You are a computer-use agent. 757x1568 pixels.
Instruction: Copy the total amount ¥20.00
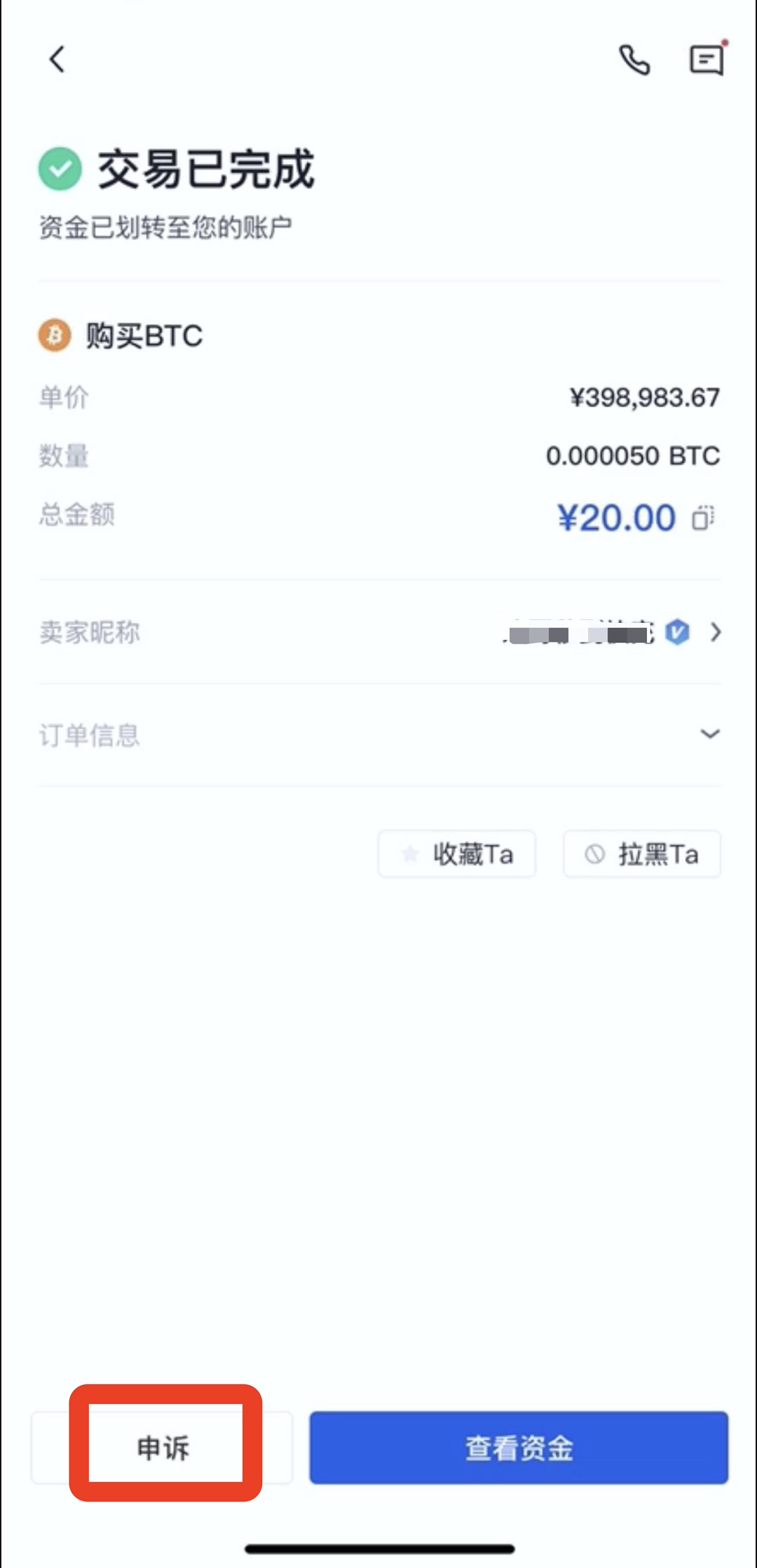coord(703,518)
